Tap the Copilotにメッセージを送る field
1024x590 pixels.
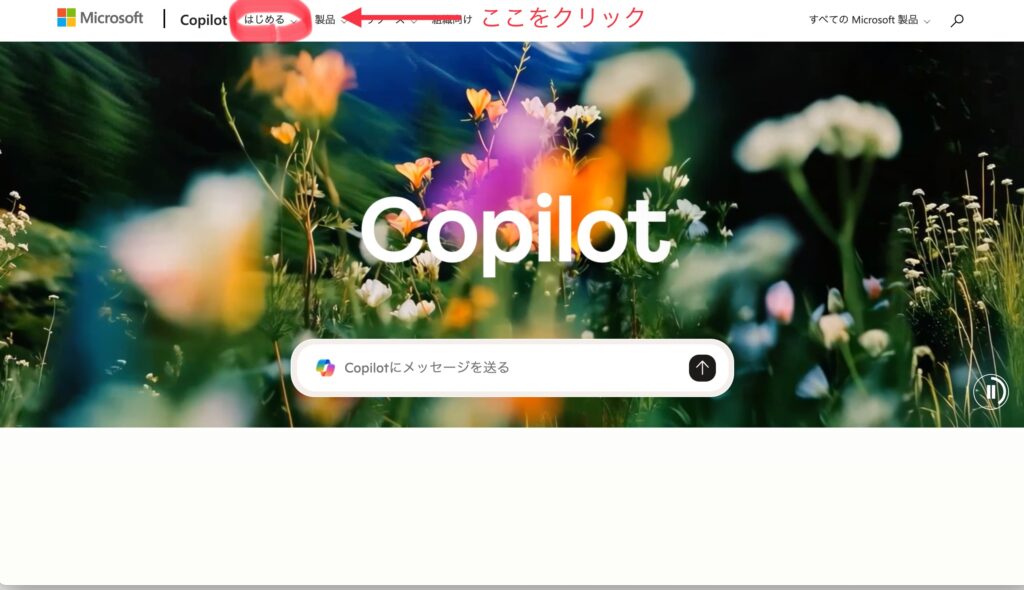pyautogui.click(x=500, y=368)
